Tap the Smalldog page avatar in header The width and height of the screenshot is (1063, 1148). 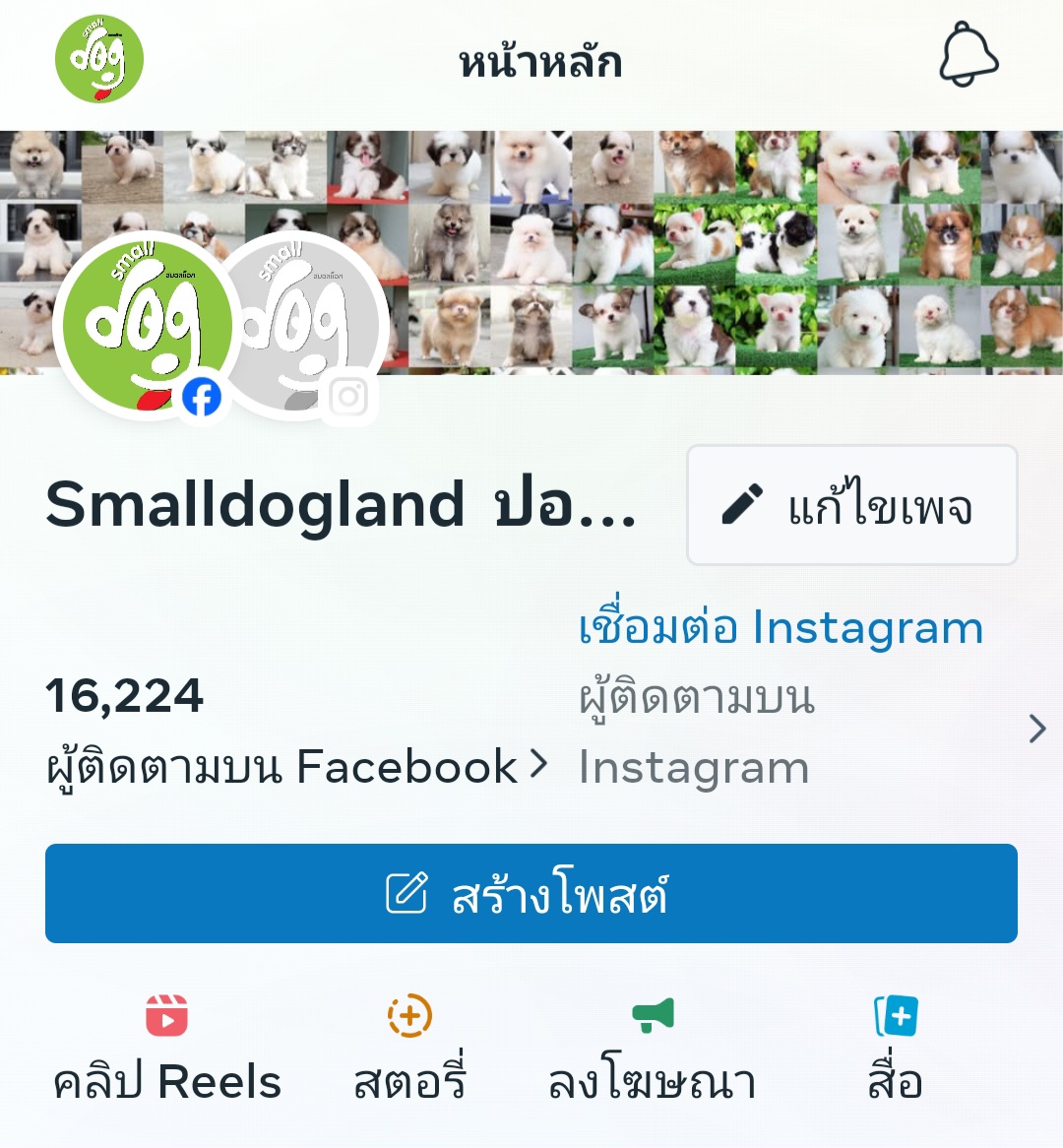pyautogui.click(x=99, y=59)
